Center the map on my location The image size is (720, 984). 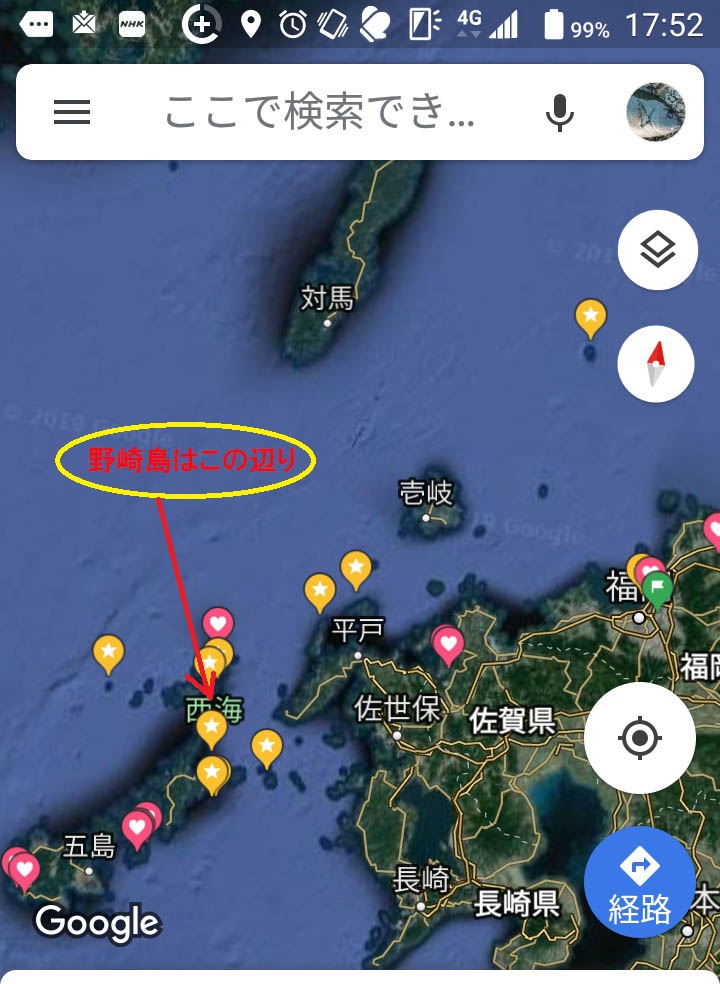coord(639,739)
